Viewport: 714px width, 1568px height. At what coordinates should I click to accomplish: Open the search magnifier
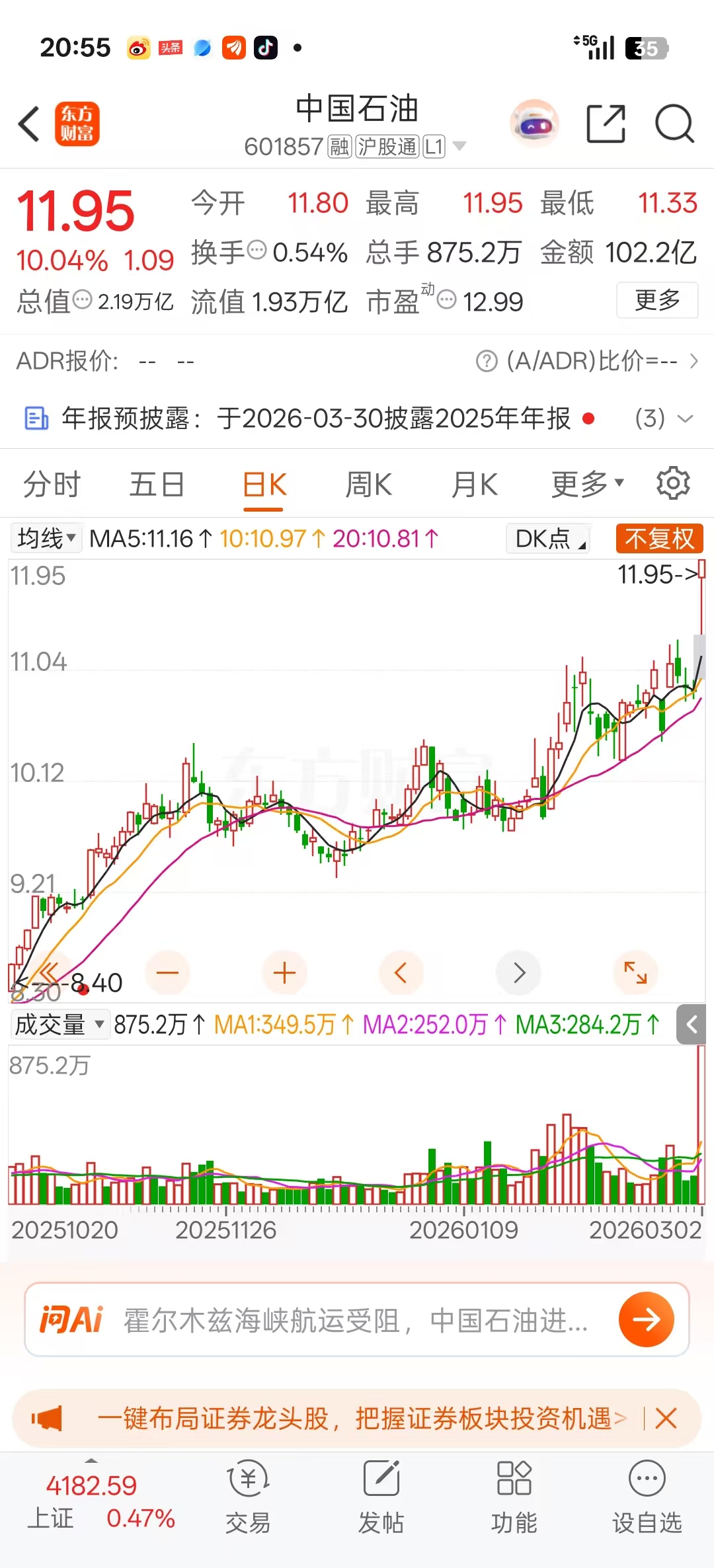click(x=674, y=124)
